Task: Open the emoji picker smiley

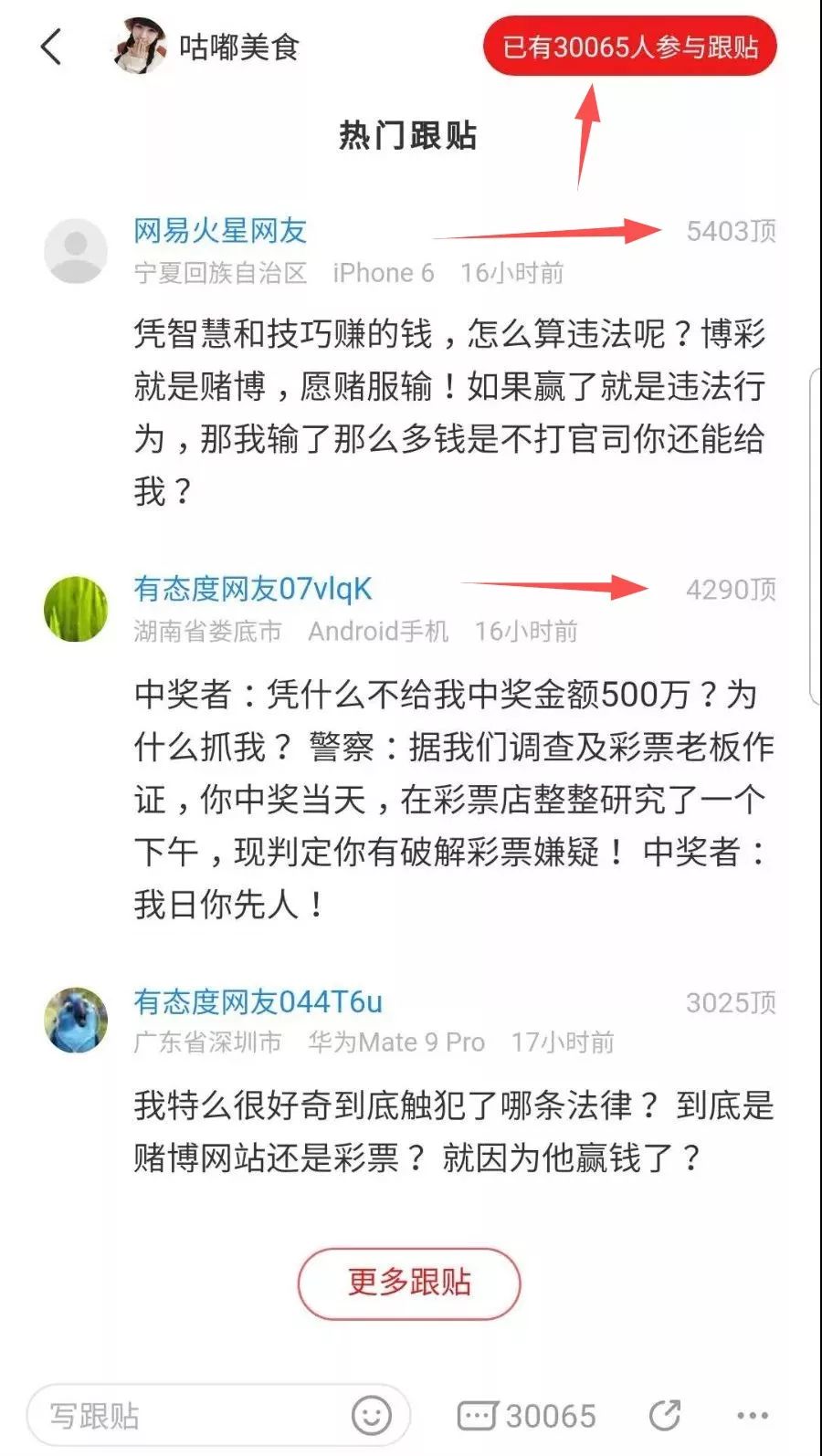Action: coord(372,1416)
